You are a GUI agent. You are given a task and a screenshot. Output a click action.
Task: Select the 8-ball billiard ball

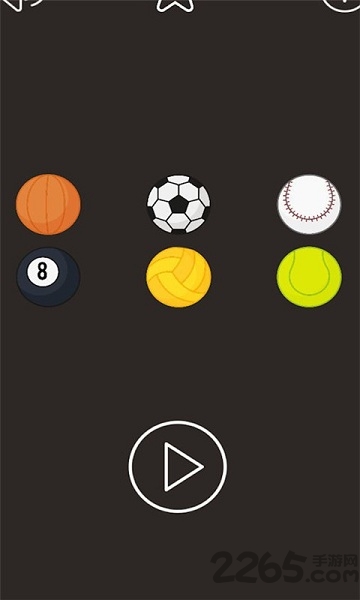tap(48, 277)
